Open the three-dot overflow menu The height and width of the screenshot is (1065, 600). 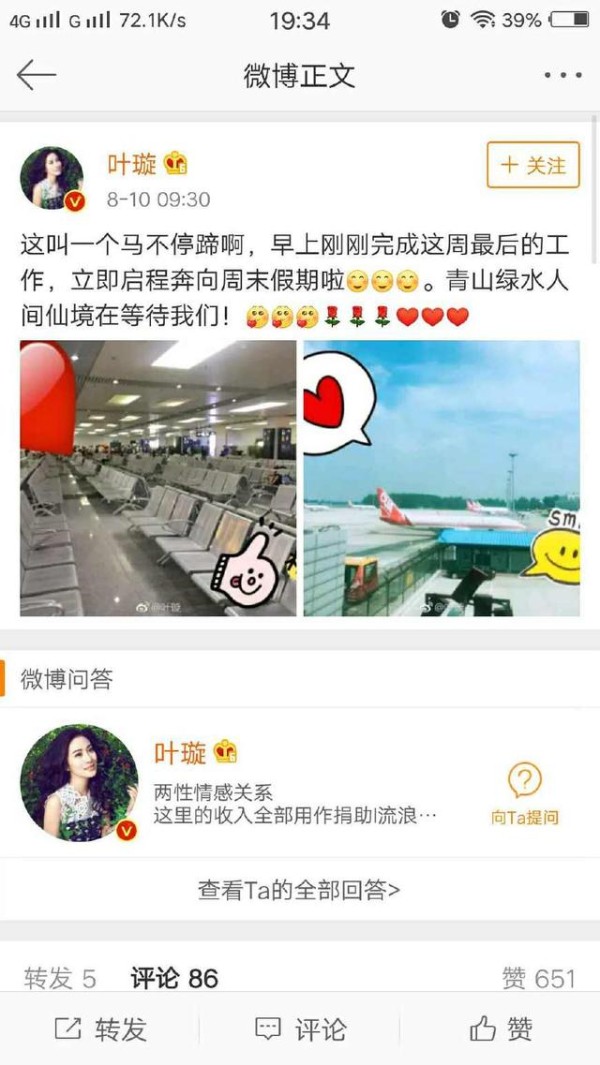(562, 75)
